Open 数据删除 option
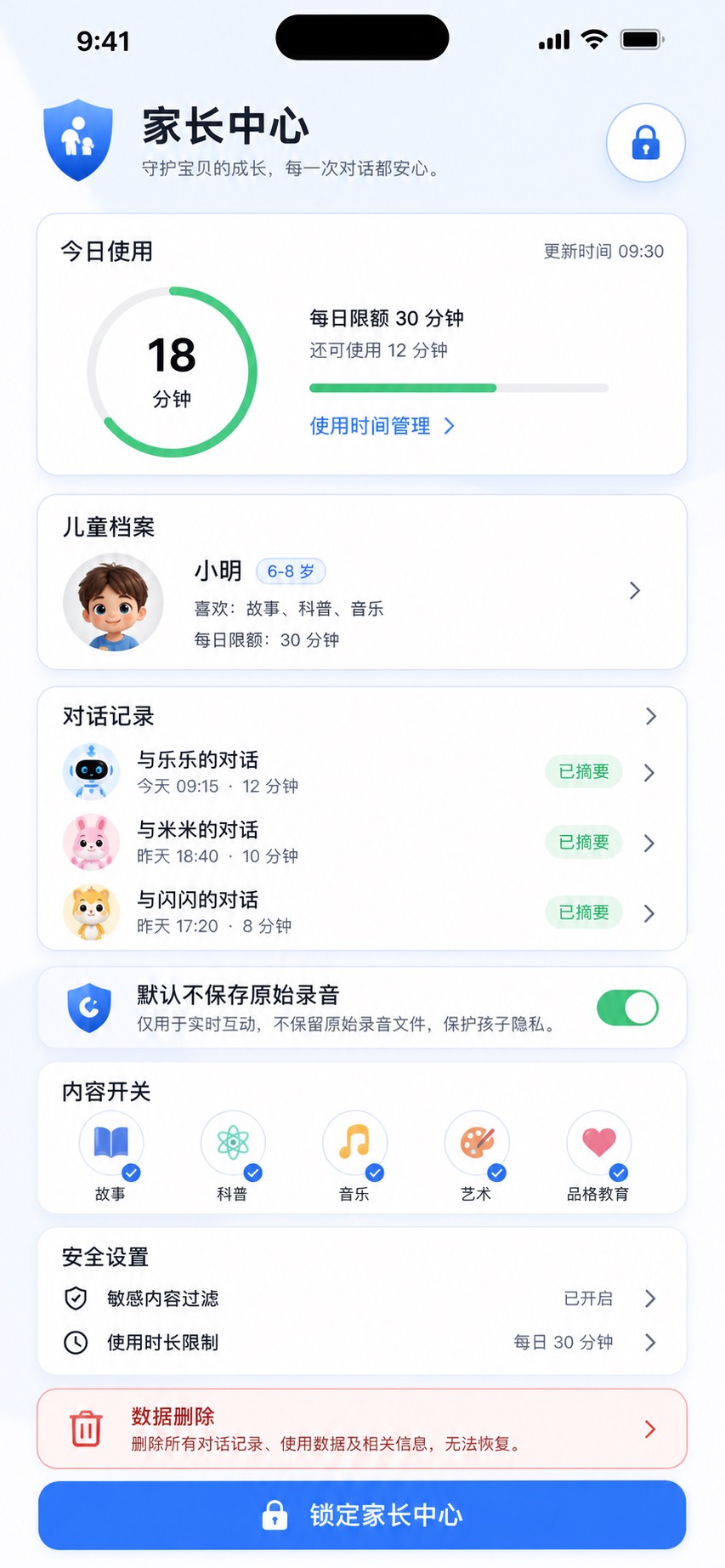 (362, 1429)
